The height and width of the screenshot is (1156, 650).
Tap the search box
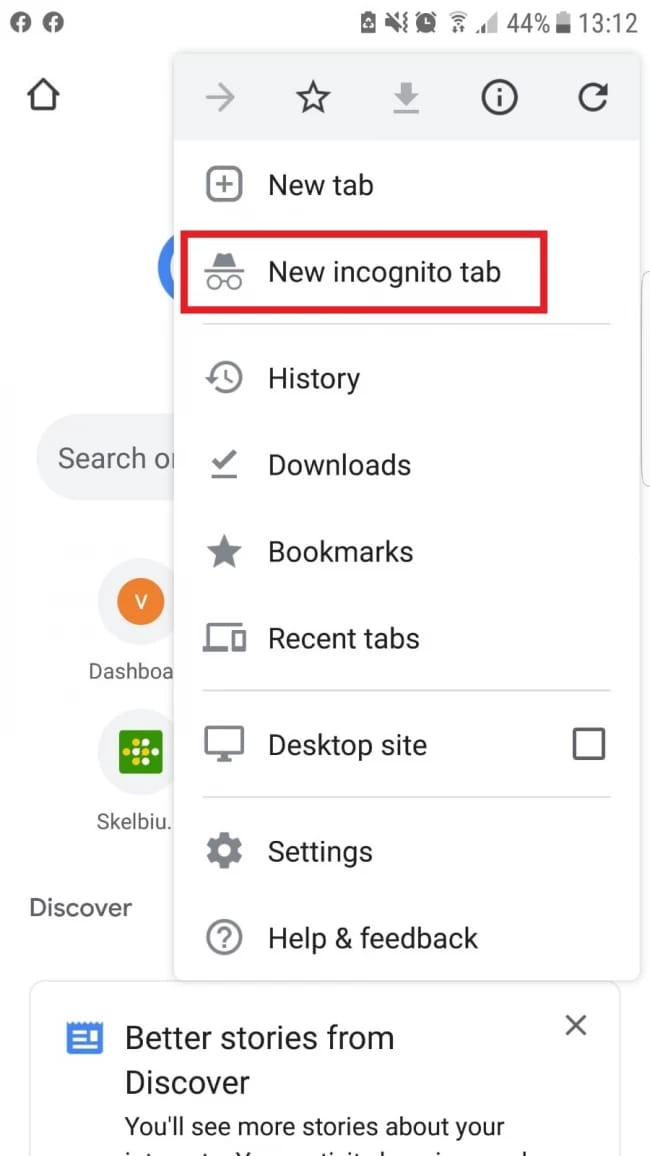tap(105, 458)
